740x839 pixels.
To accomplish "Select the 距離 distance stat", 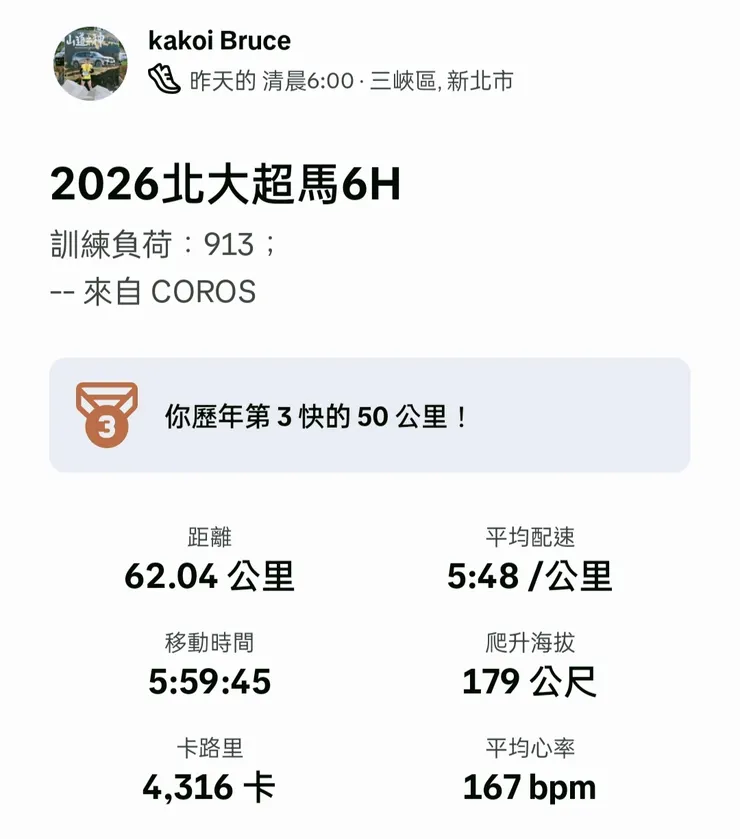I will (x=204, y=558).
